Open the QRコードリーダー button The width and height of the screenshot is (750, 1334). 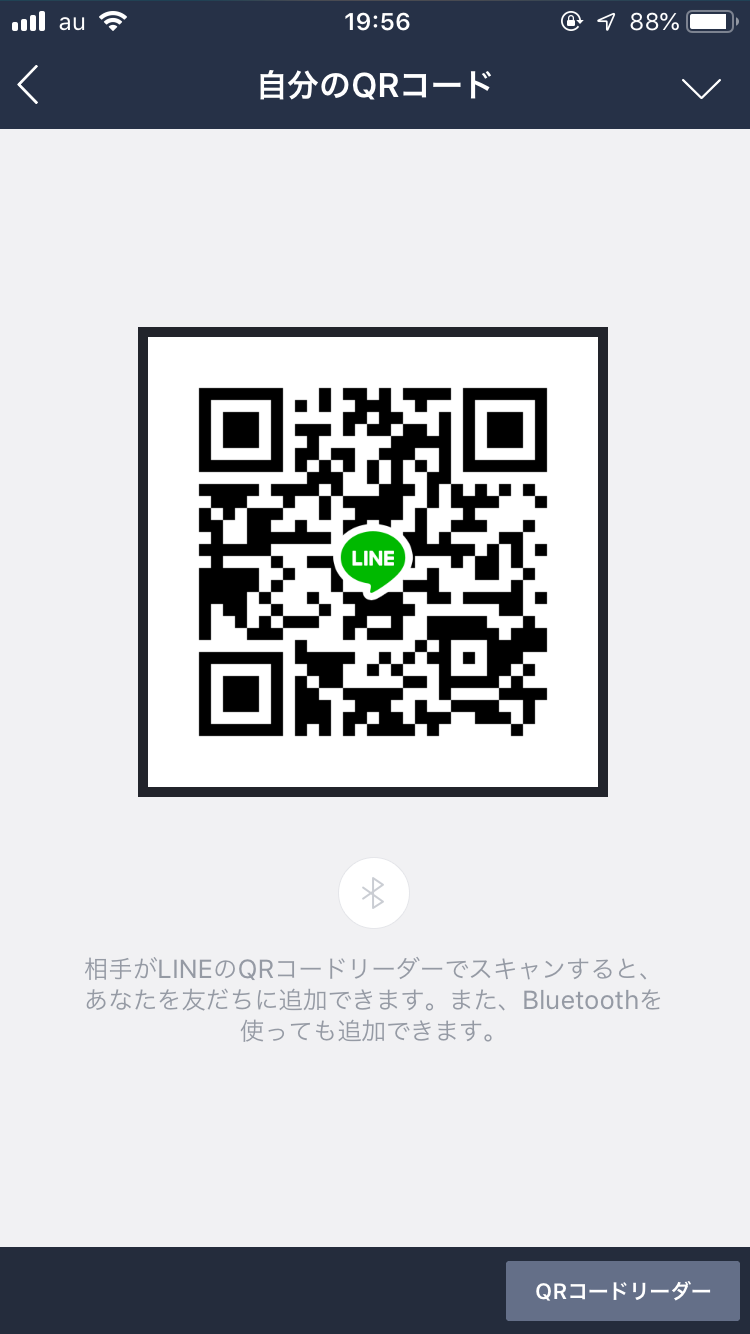click(622, 1291)
